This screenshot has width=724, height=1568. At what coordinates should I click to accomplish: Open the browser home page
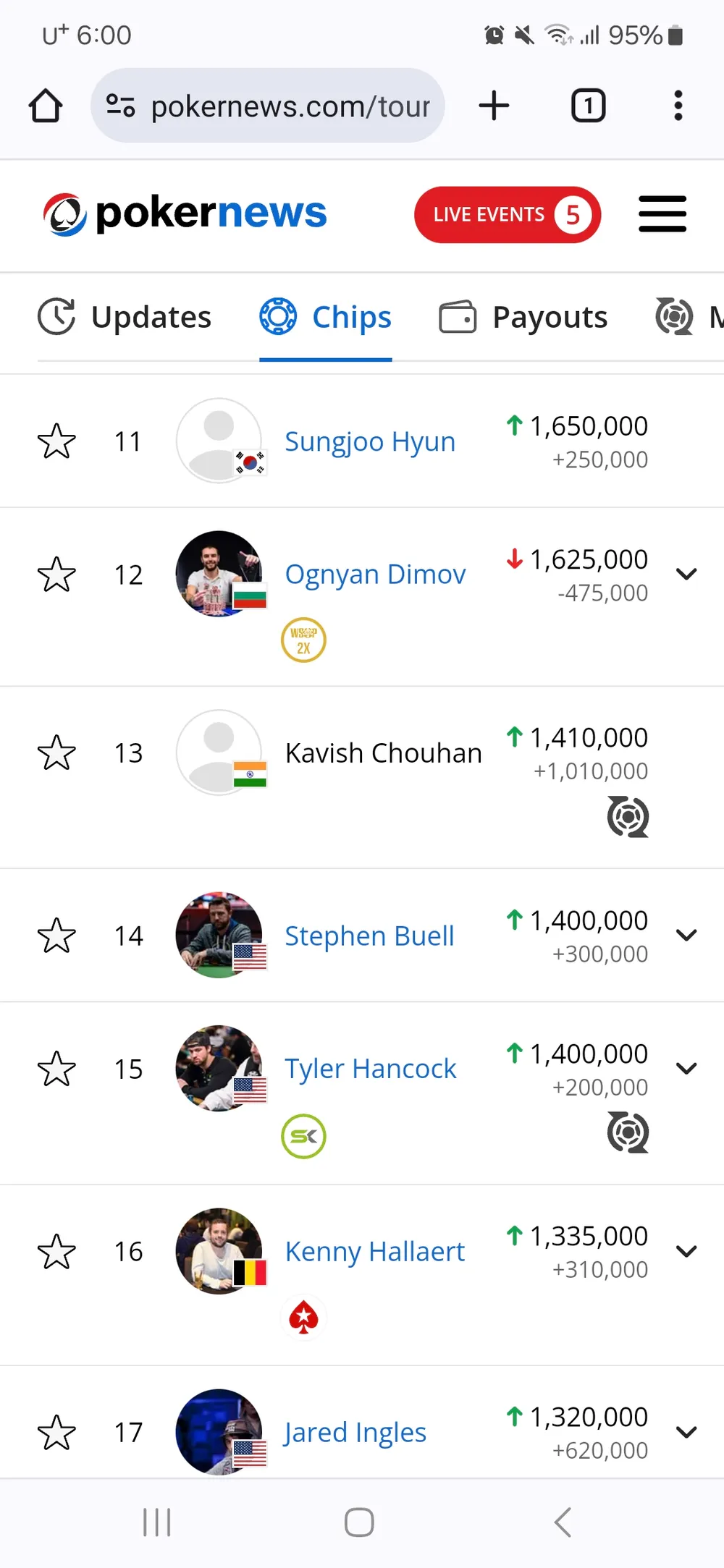(x=46, y=106)
